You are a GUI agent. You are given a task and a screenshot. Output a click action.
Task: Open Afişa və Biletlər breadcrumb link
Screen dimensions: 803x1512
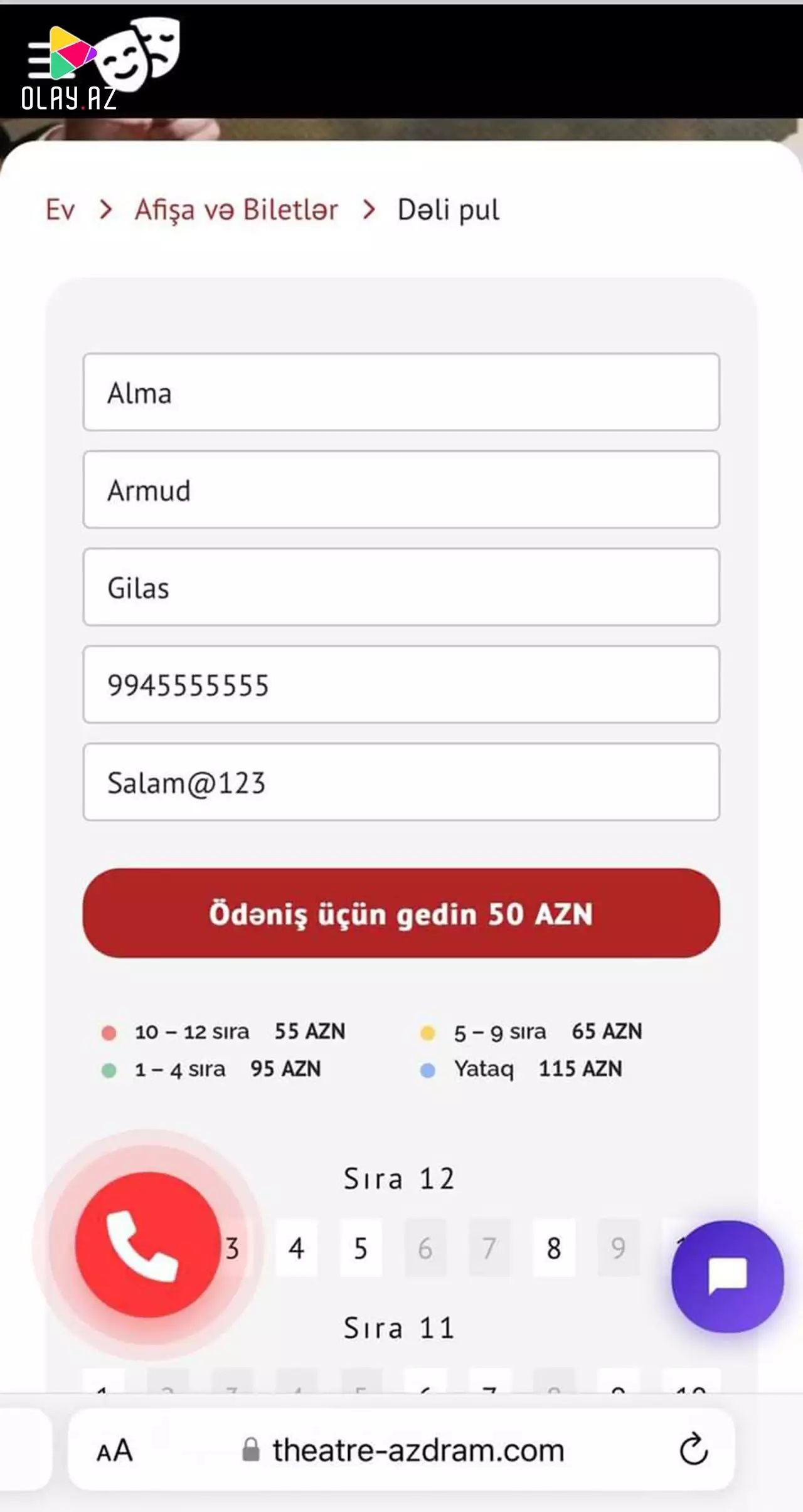coord(236,209)
